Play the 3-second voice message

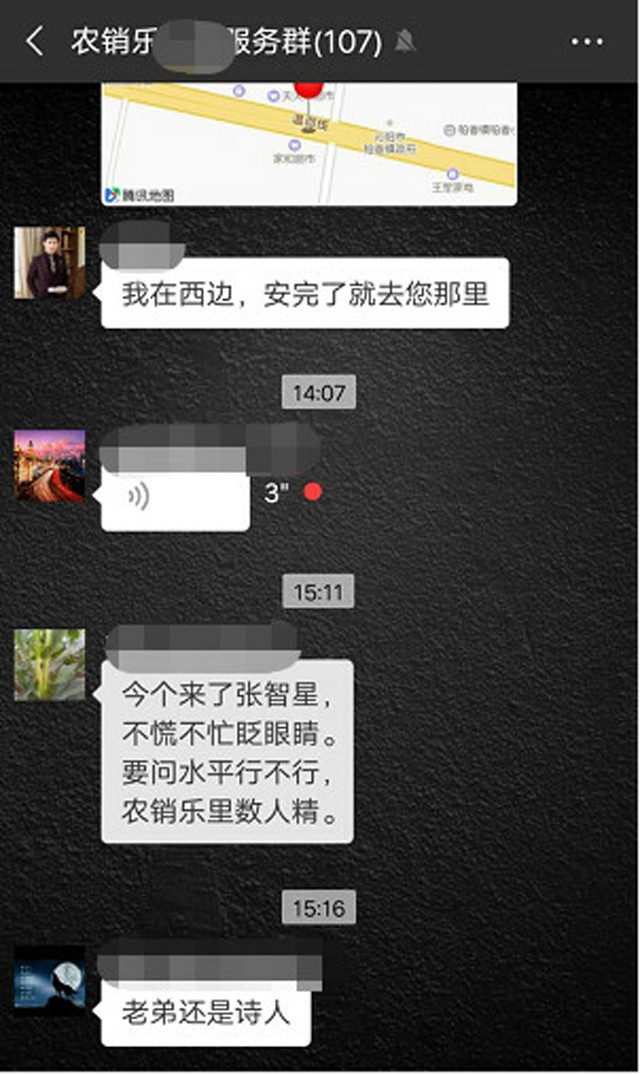coord(175,497)
